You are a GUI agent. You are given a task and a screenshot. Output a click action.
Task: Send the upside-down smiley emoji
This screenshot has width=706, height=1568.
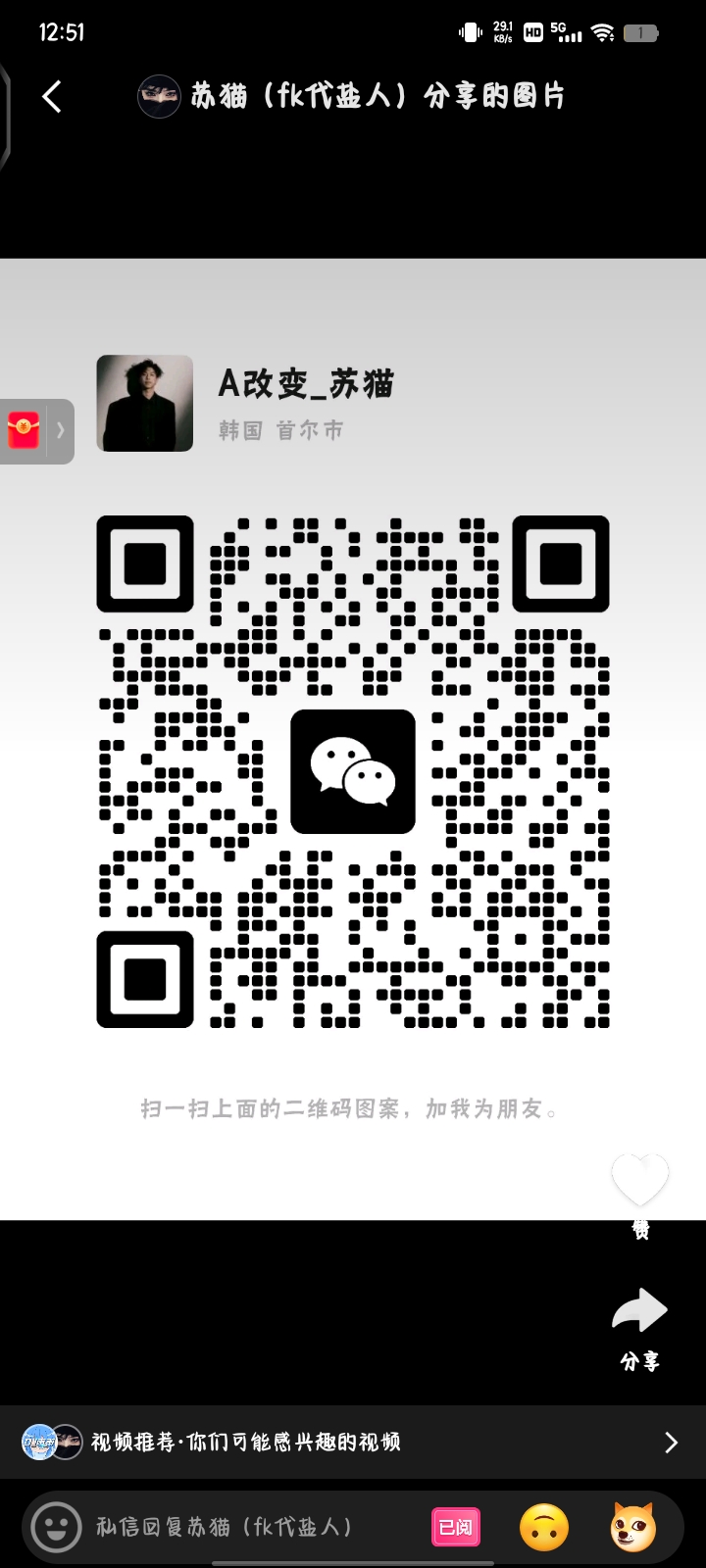(x=544, y=1527)
